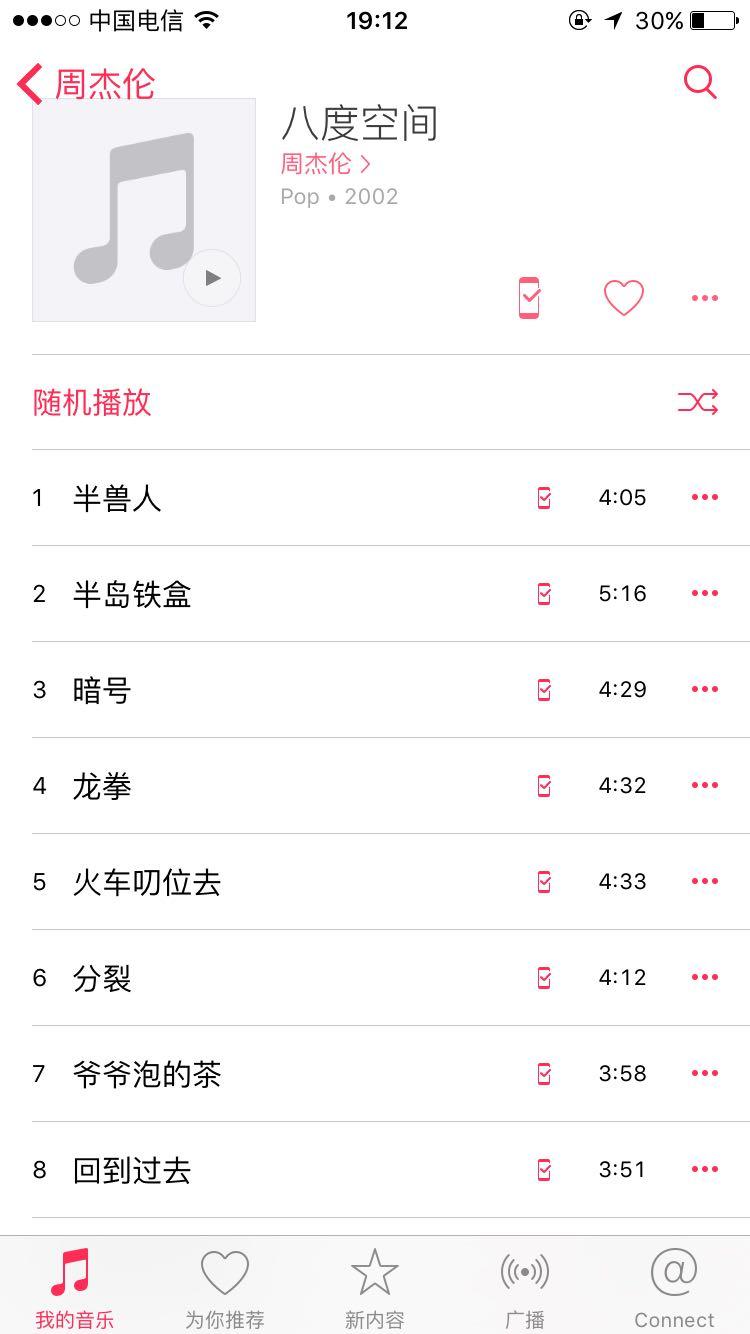Viewport: 750px width, 1334px height.
Task: Open more options for 火车叨位去
Action: 705,881
